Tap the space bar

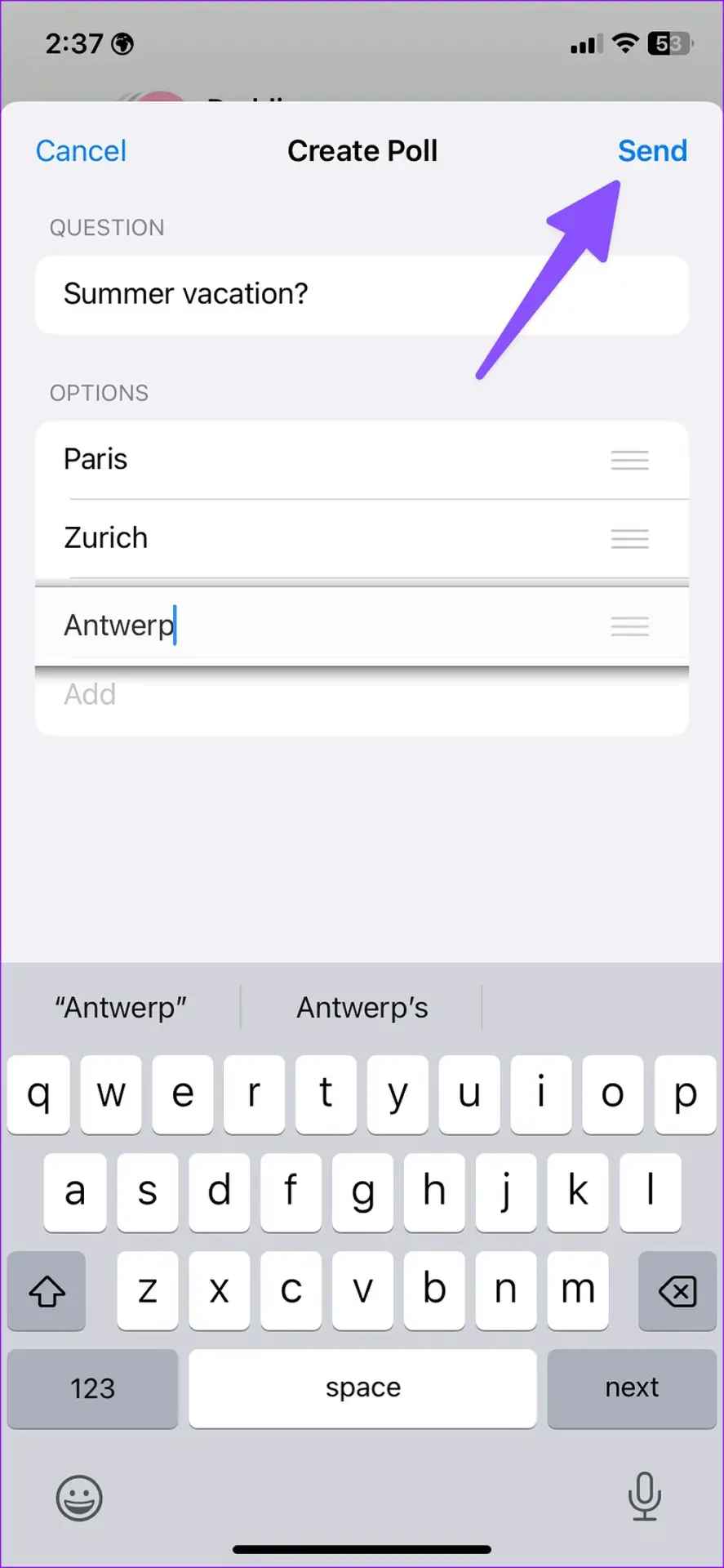(x=362, y=1388)
